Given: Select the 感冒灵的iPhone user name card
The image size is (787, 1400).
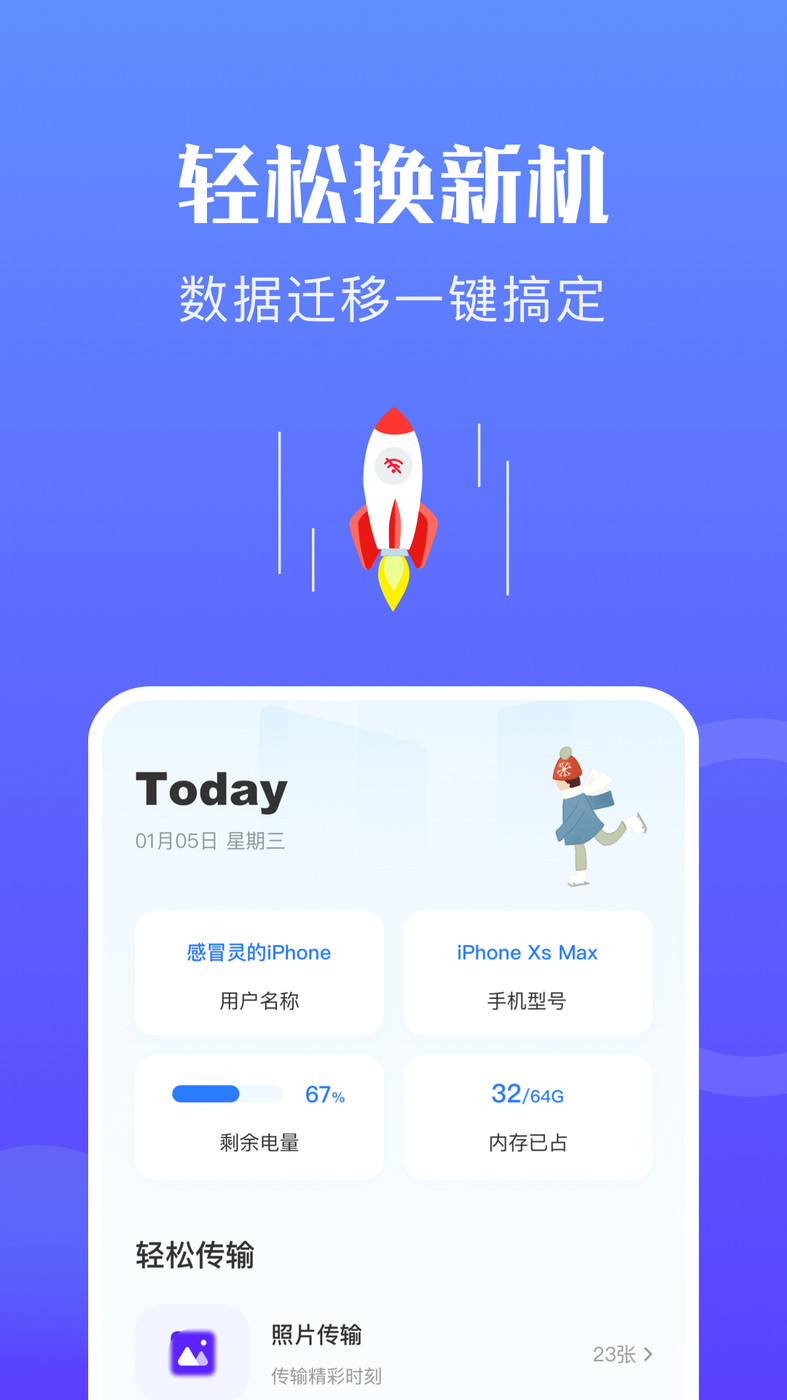Looking at the screenshot, I should tap(258, 973).
